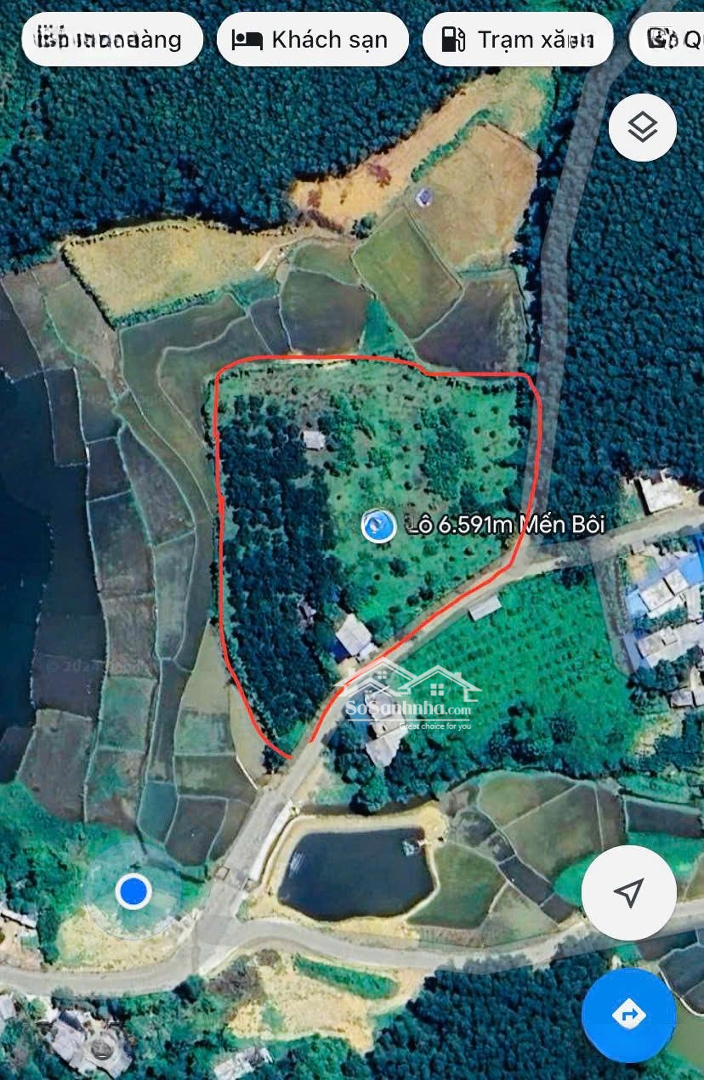Image resolution: width=704 pixels, height=1080 pixels.
Task: Center the map on my location
Action: point(629,892)
